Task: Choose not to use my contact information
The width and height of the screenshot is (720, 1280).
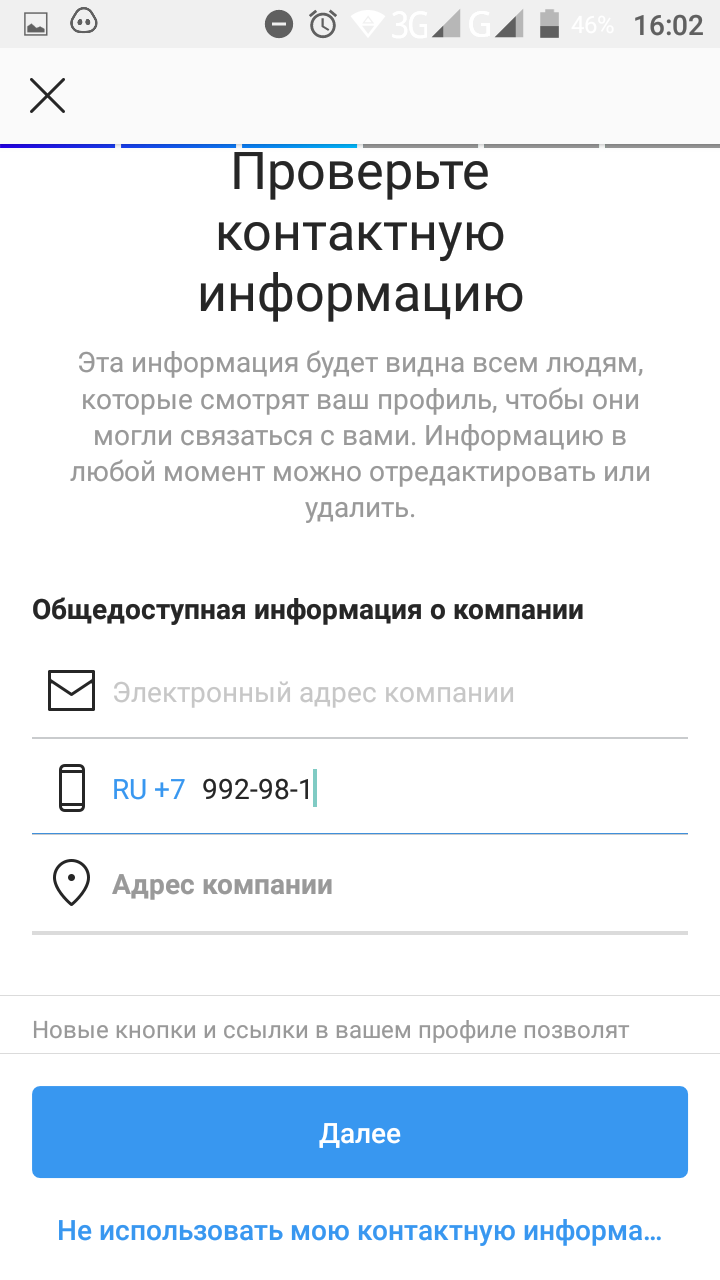Action: [x=360, y=1230]
